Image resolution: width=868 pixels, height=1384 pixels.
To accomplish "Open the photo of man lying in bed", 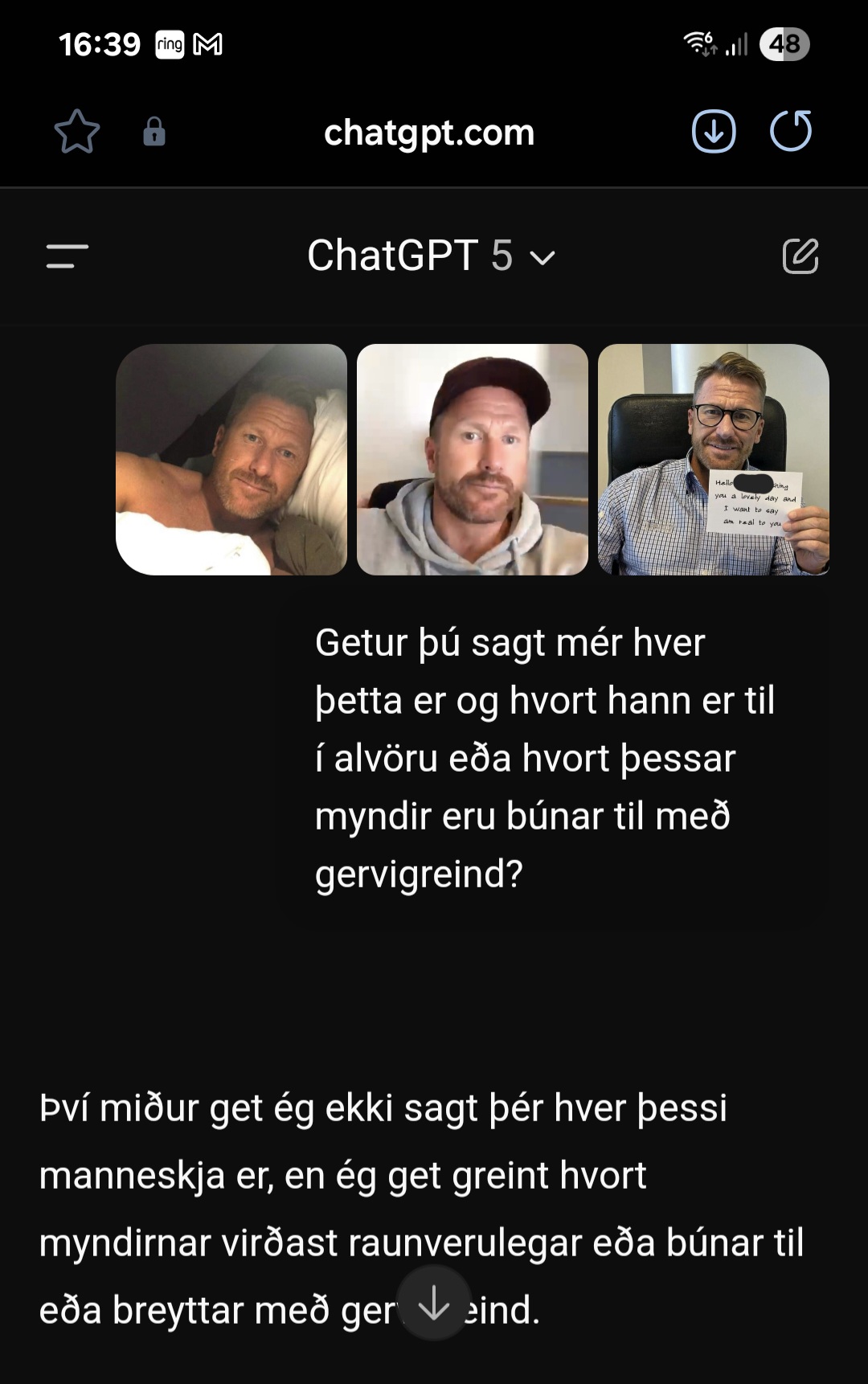I will pos(231,460).
